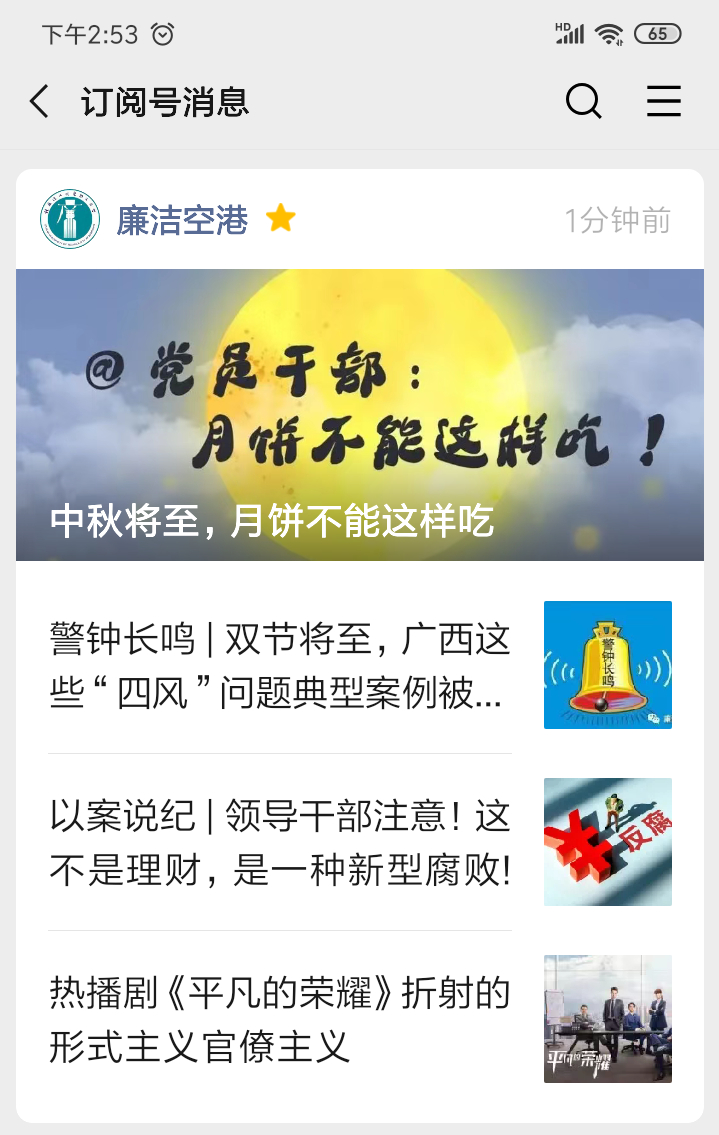Go back from subscription messages
Screen dimensions: 719x1135
click(x=39, y=102)
